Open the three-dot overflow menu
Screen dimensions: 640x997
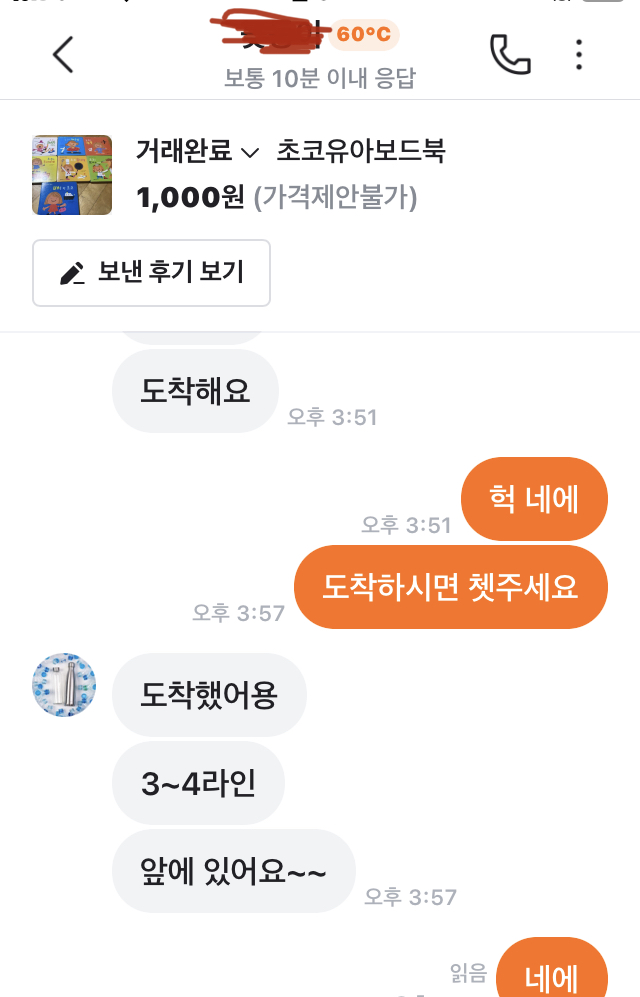coord(578,55)
